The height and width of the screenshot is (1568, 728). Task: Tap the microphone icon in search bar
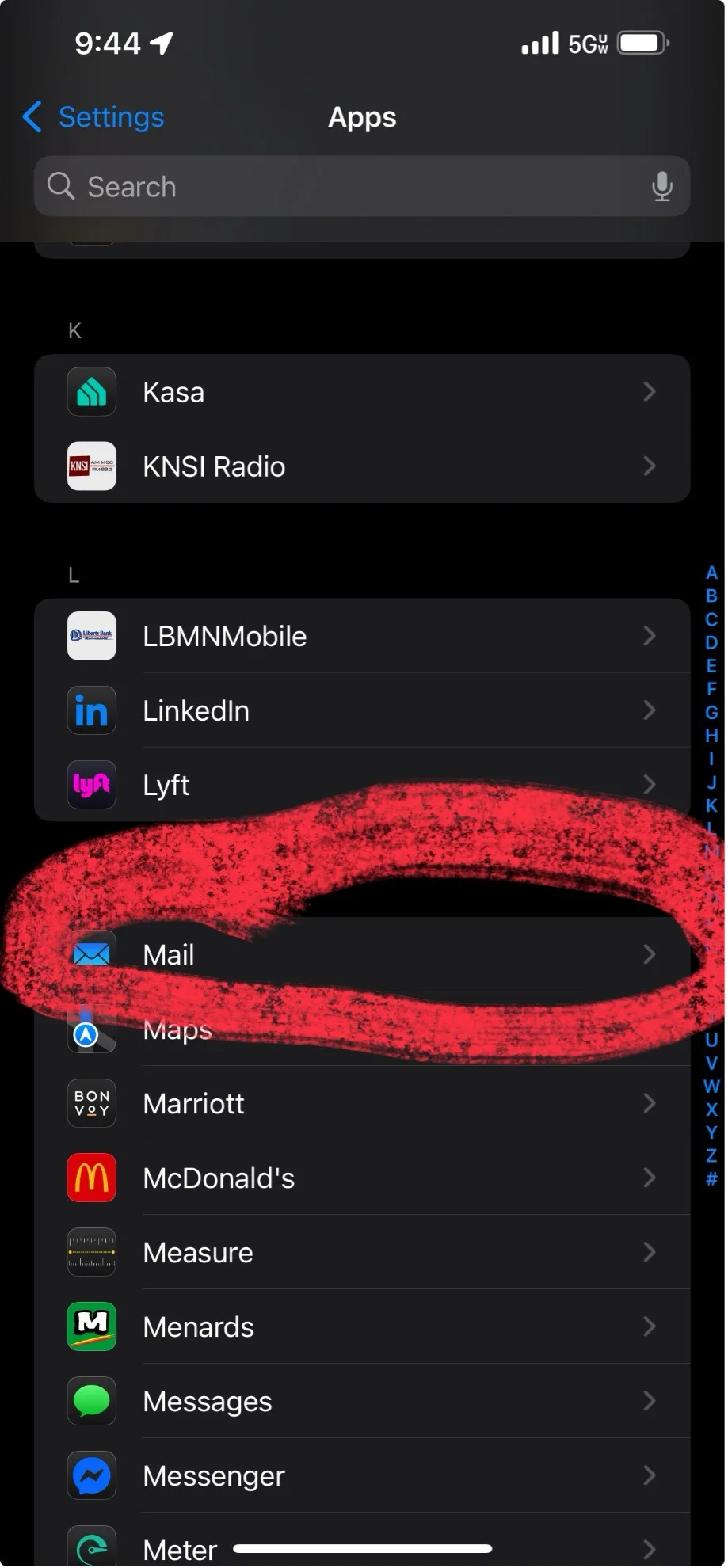(662, 186)
